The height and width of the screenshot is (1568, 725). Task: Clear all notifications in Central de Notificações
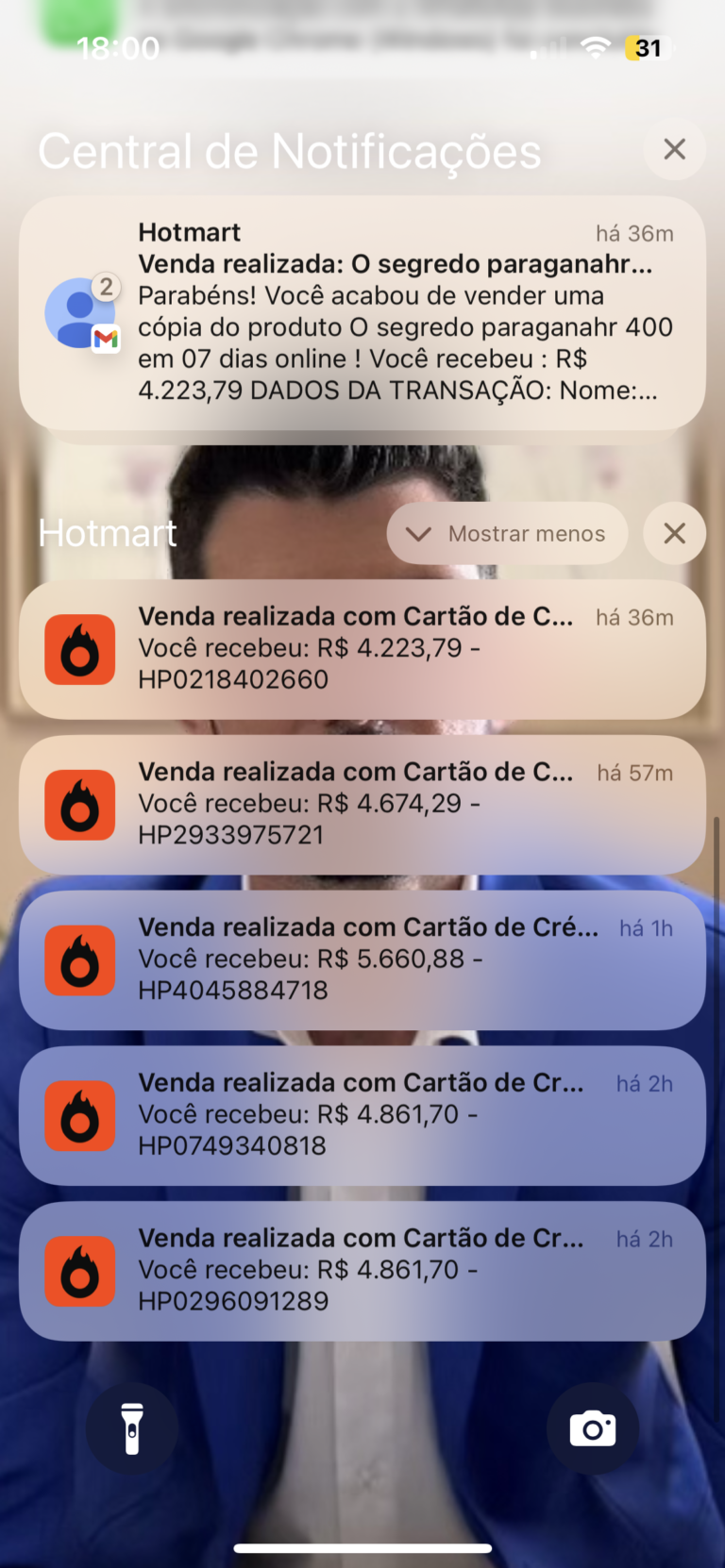click(x=674, y=149)
